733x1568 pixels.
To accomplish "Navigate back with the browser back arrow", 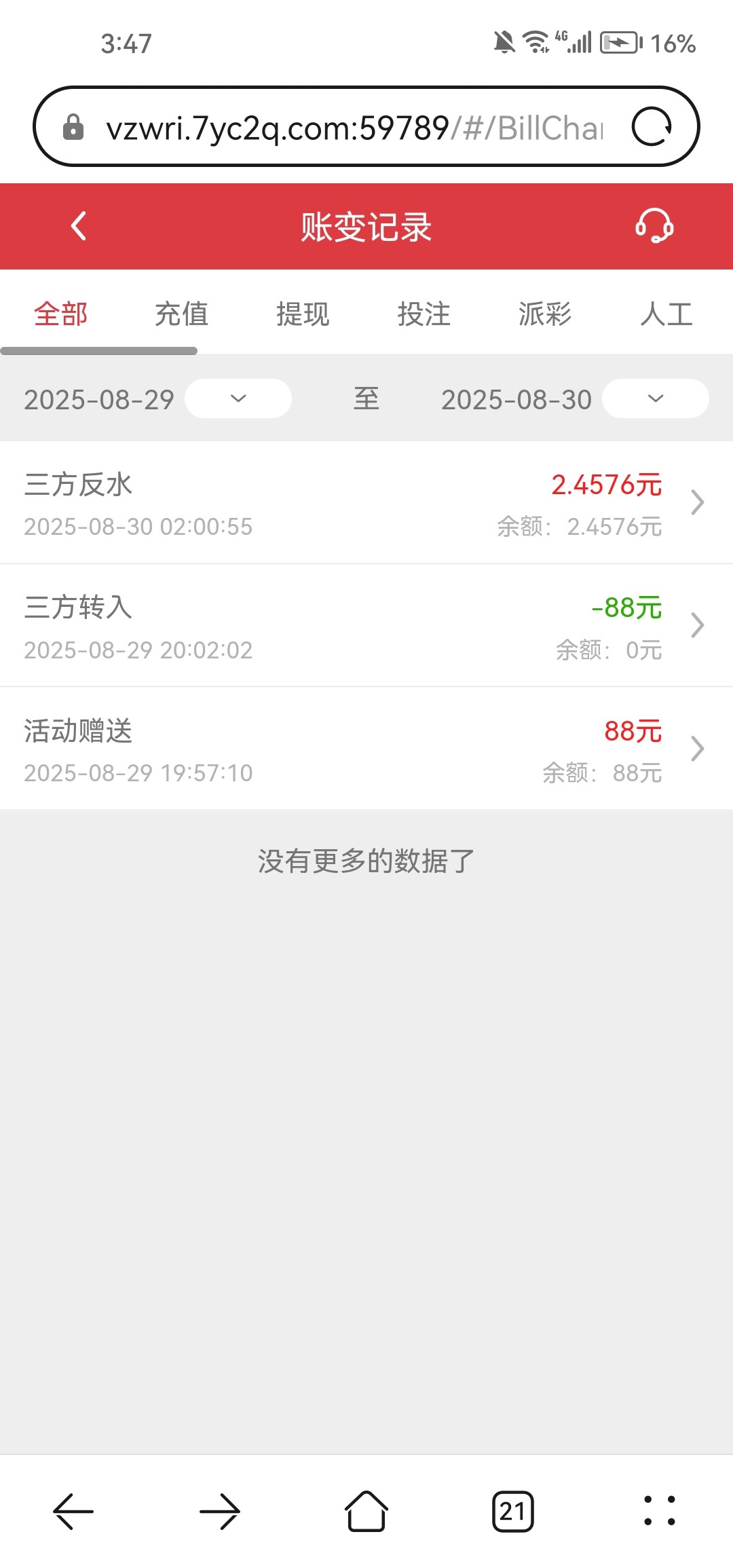I will coord(73,1510).
